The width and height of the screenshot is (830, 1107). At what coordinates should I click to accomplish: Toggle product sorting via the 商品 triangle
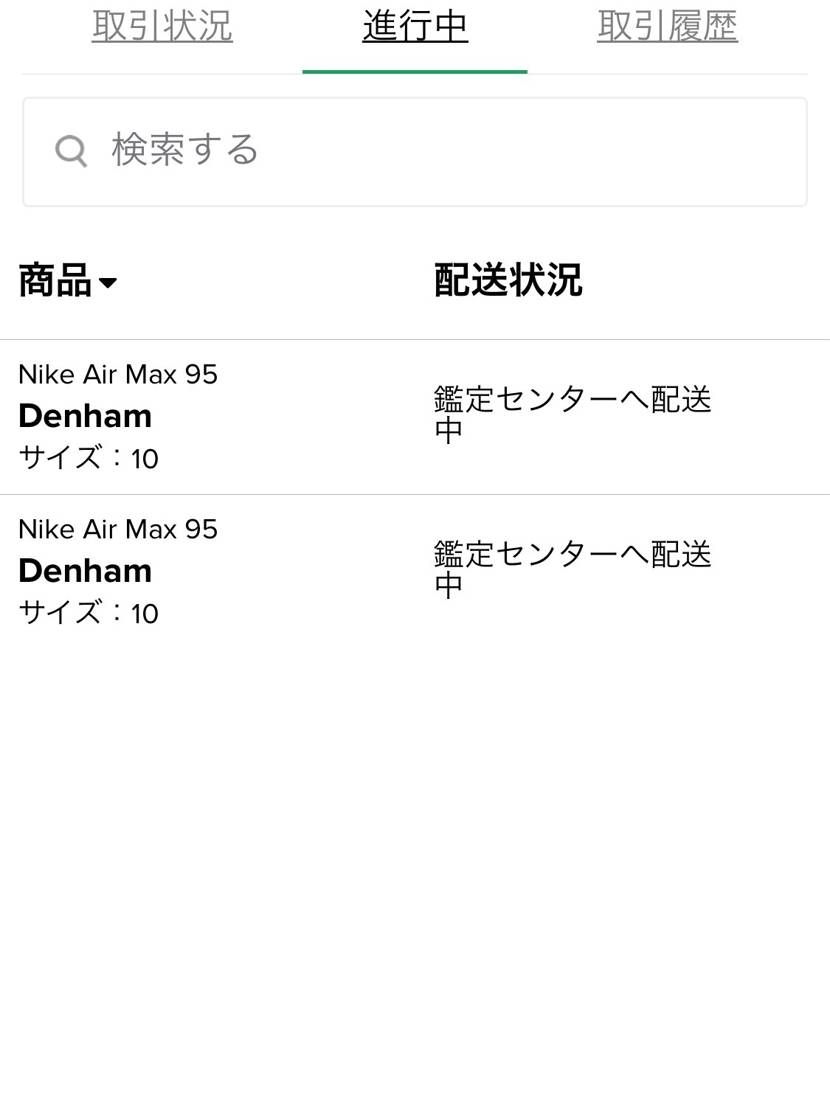coord(110,285)
